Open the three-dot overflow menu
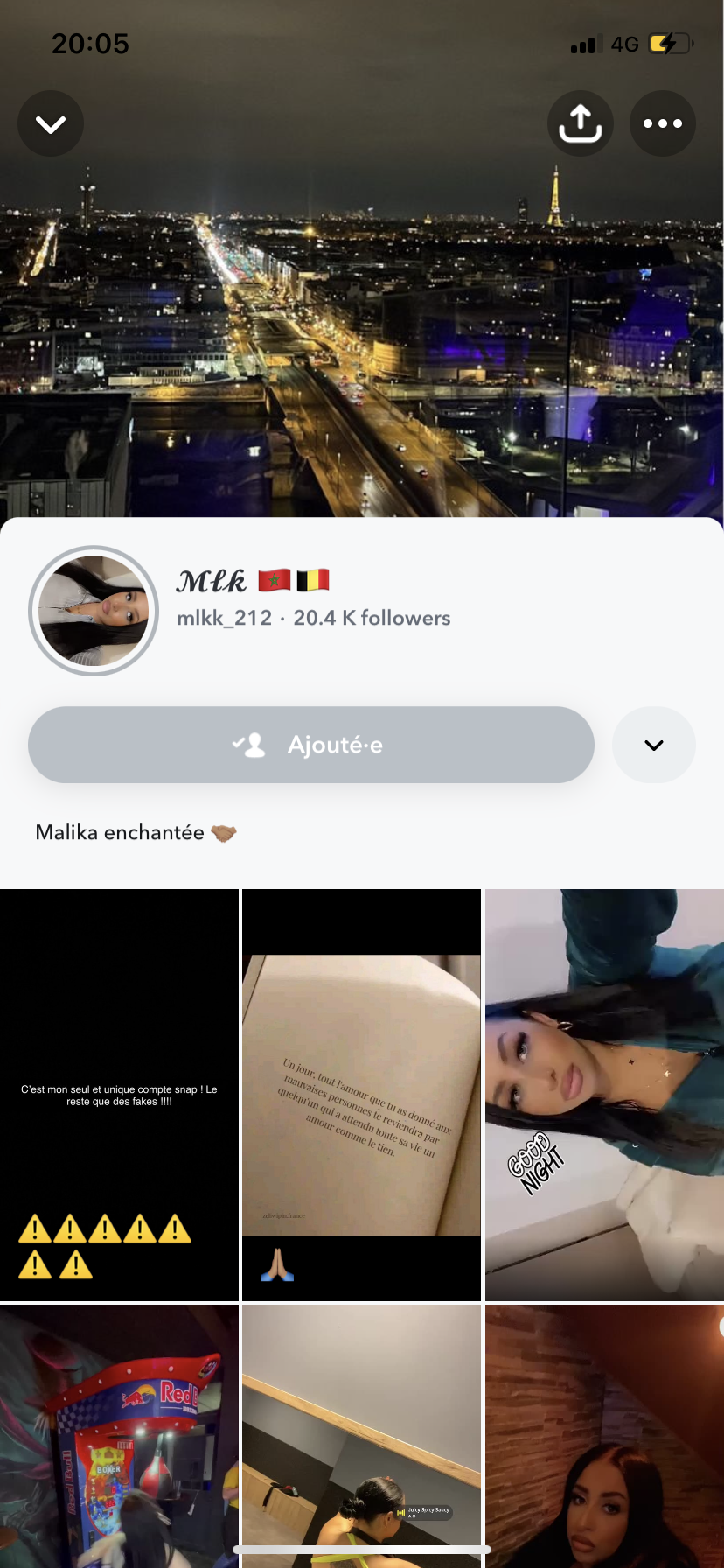724x1568 pixels. (x=662, y=124)
